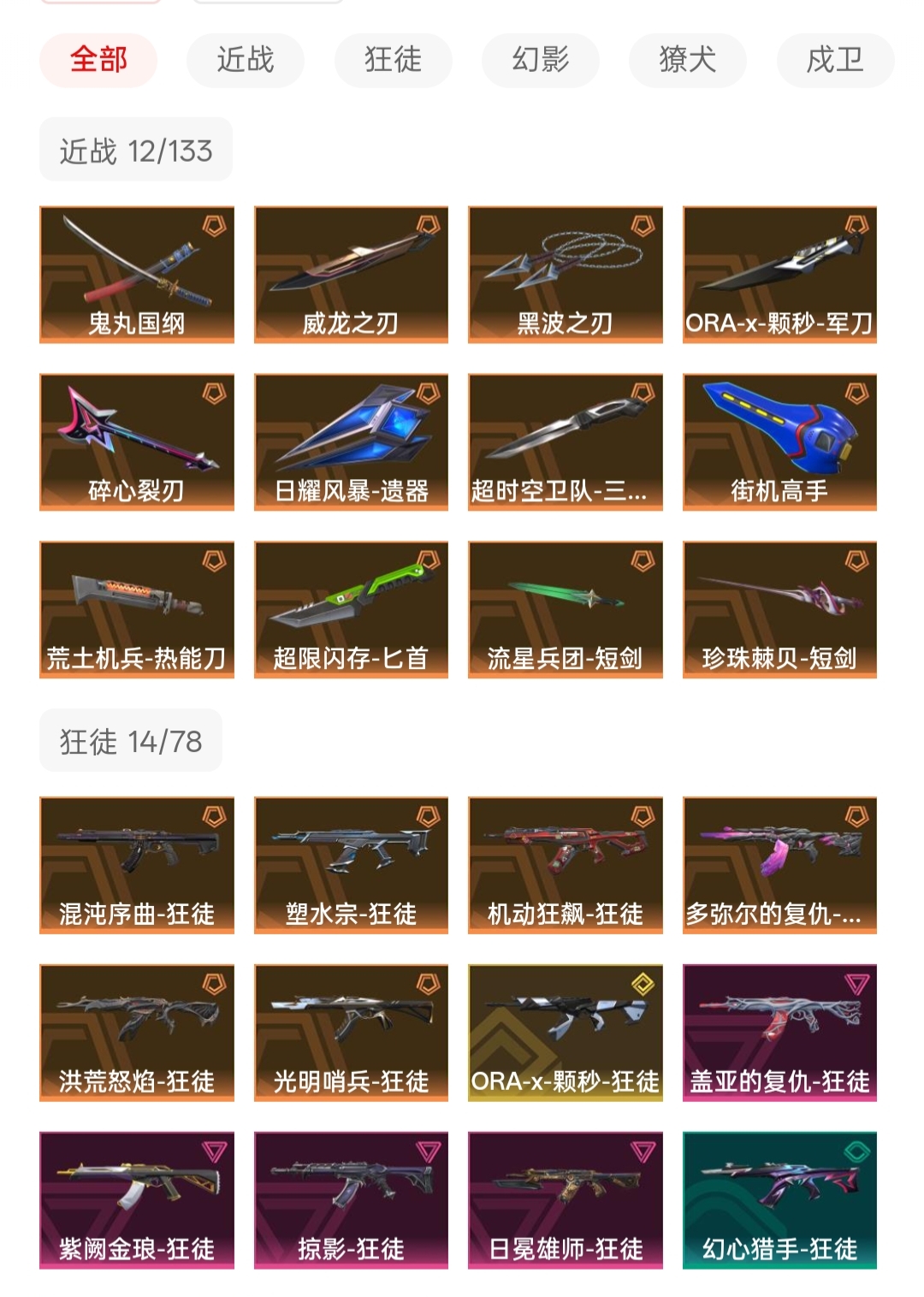The height and width of the screenshot is (1297, 924).
Task: Switch to the 近战 category chip
Action: (246, 60)
